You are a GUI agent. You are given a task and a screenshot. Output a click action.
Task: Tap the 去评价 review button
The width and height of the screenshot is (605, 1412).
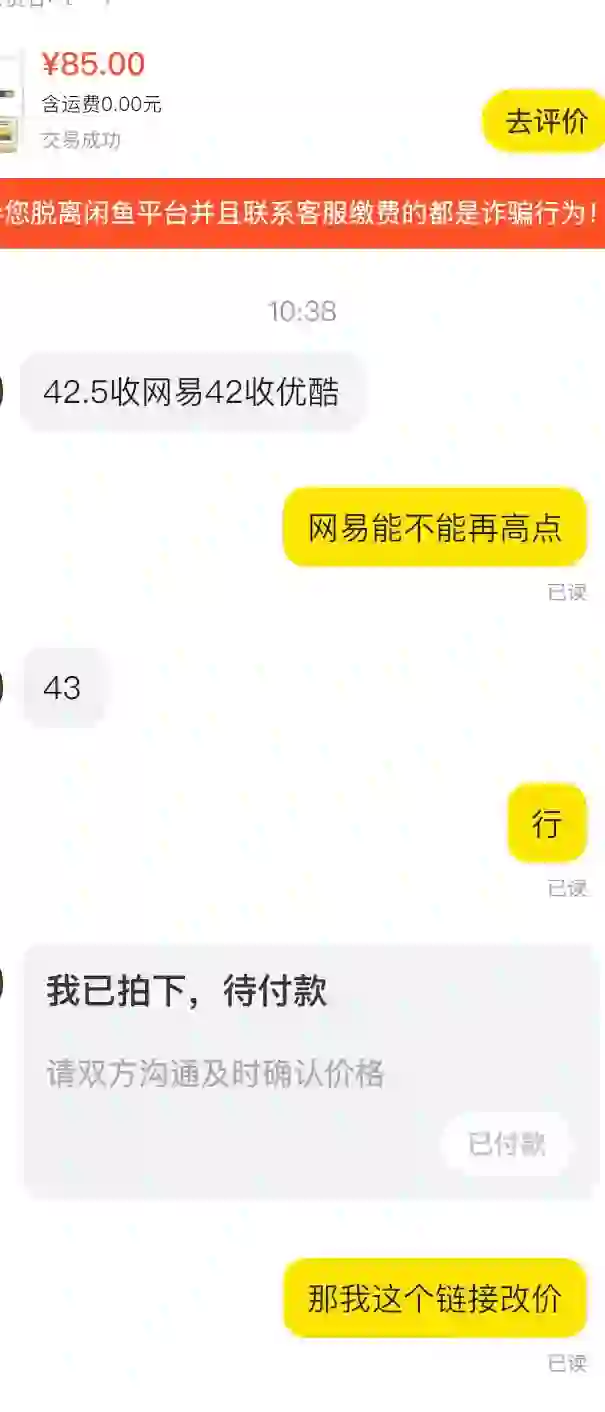pos(546,122)
